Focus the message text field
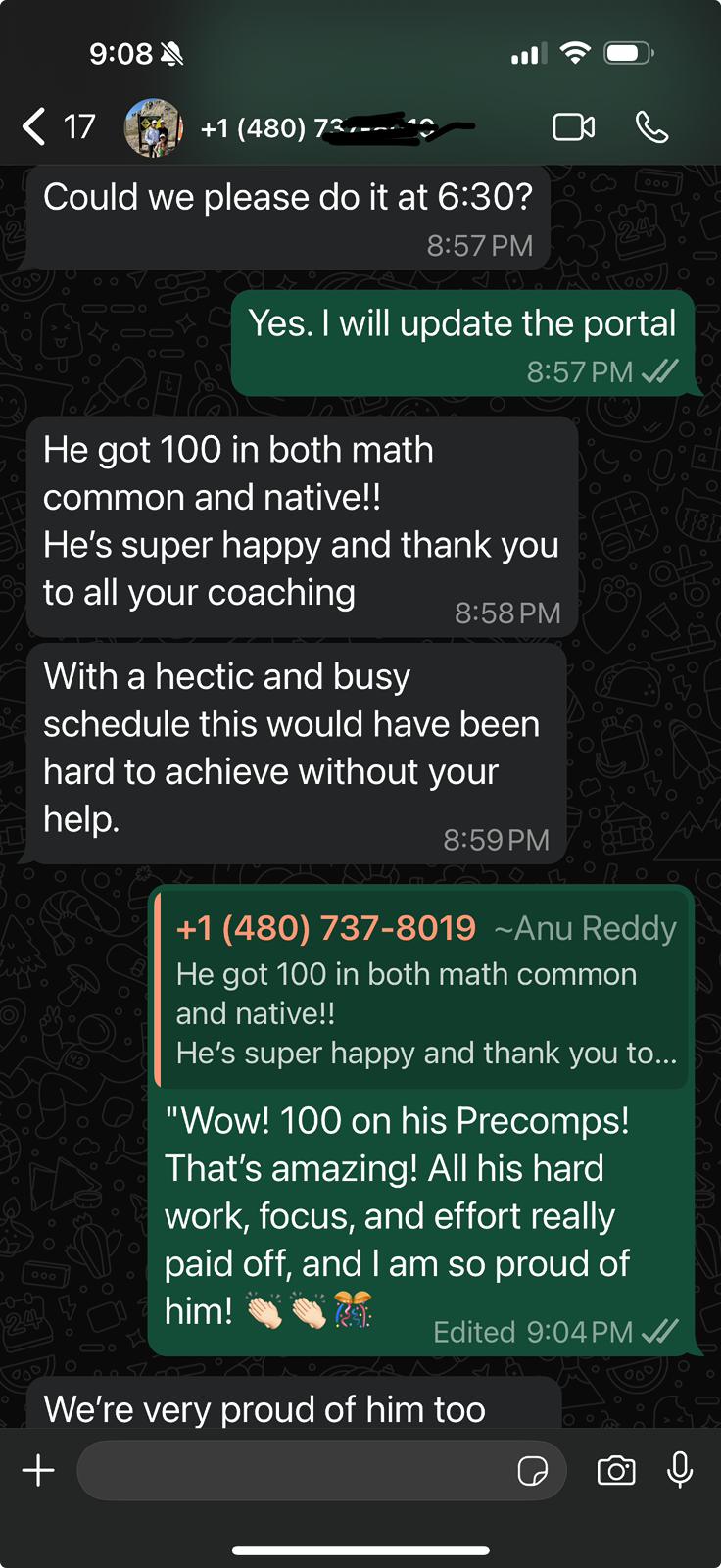 294,1470
